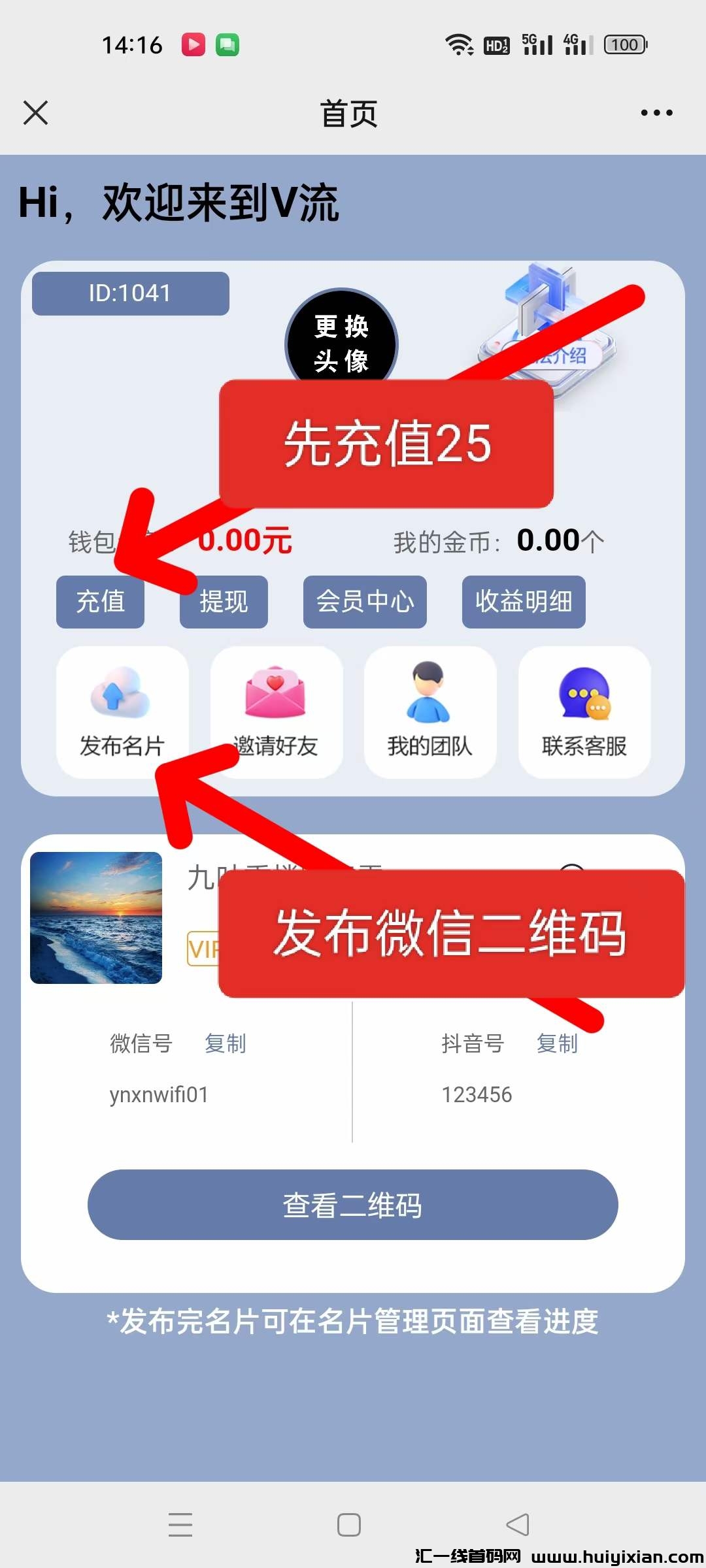This screenshot has height=1568, width=706.
Task: Tap the ID:1041 badge
Action: click(130, 293)
